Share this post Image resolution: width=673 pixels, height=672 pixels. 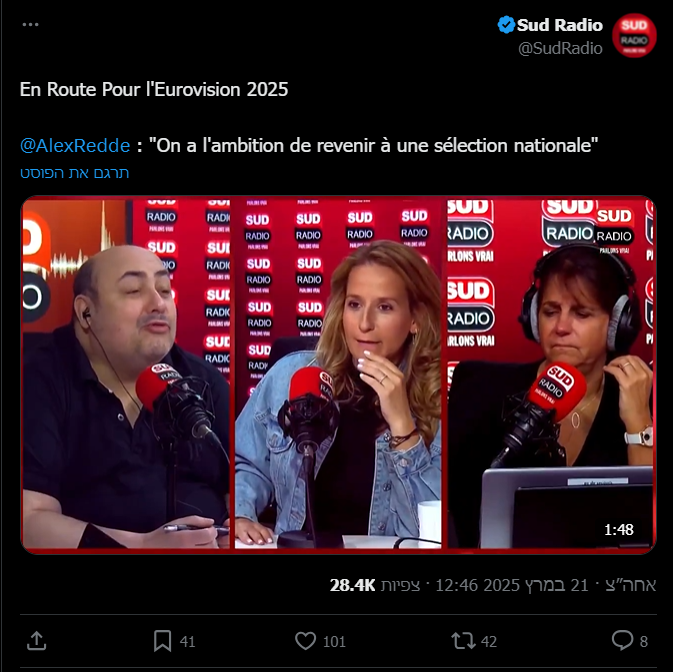tap(36, 640)
